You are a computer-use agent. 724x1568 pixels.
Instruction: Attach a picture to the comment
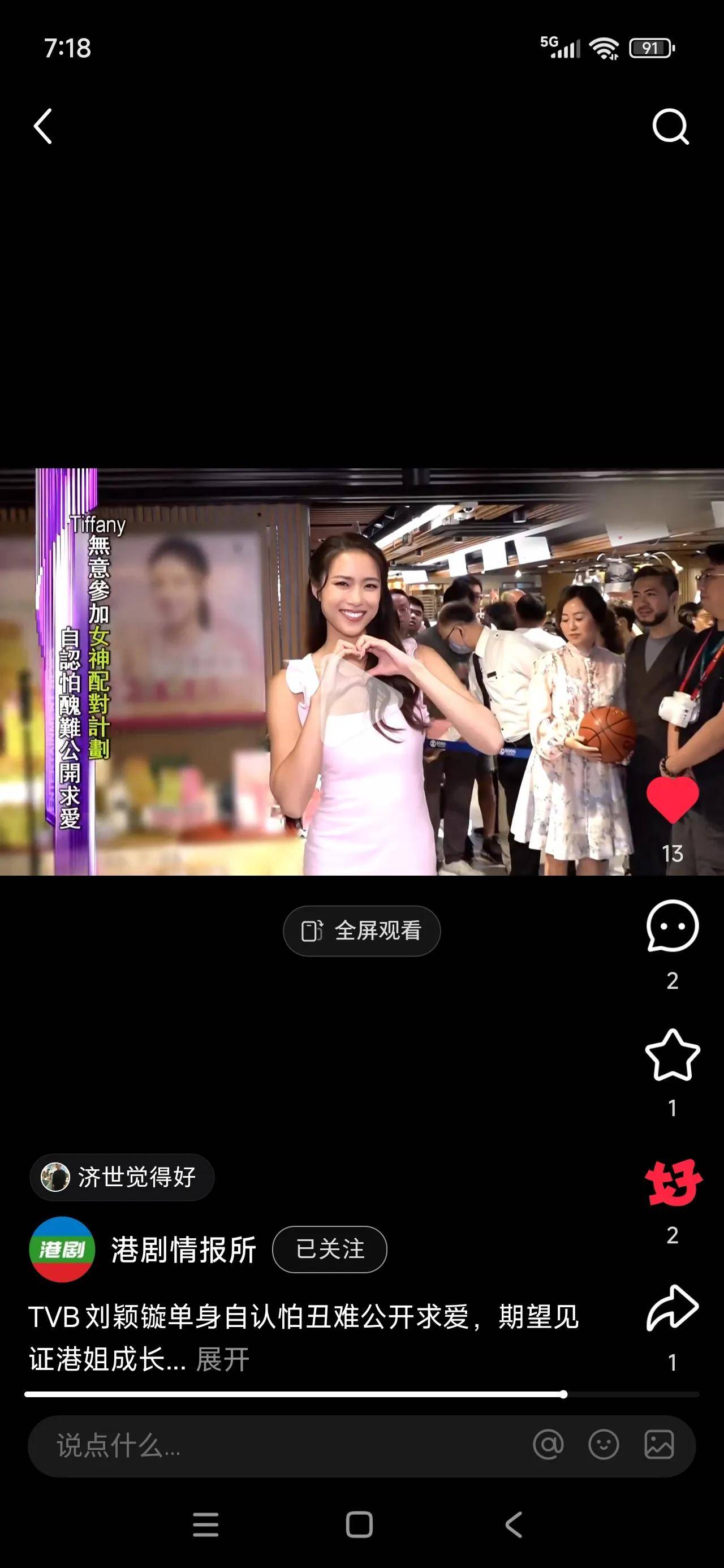point(659,1445)
